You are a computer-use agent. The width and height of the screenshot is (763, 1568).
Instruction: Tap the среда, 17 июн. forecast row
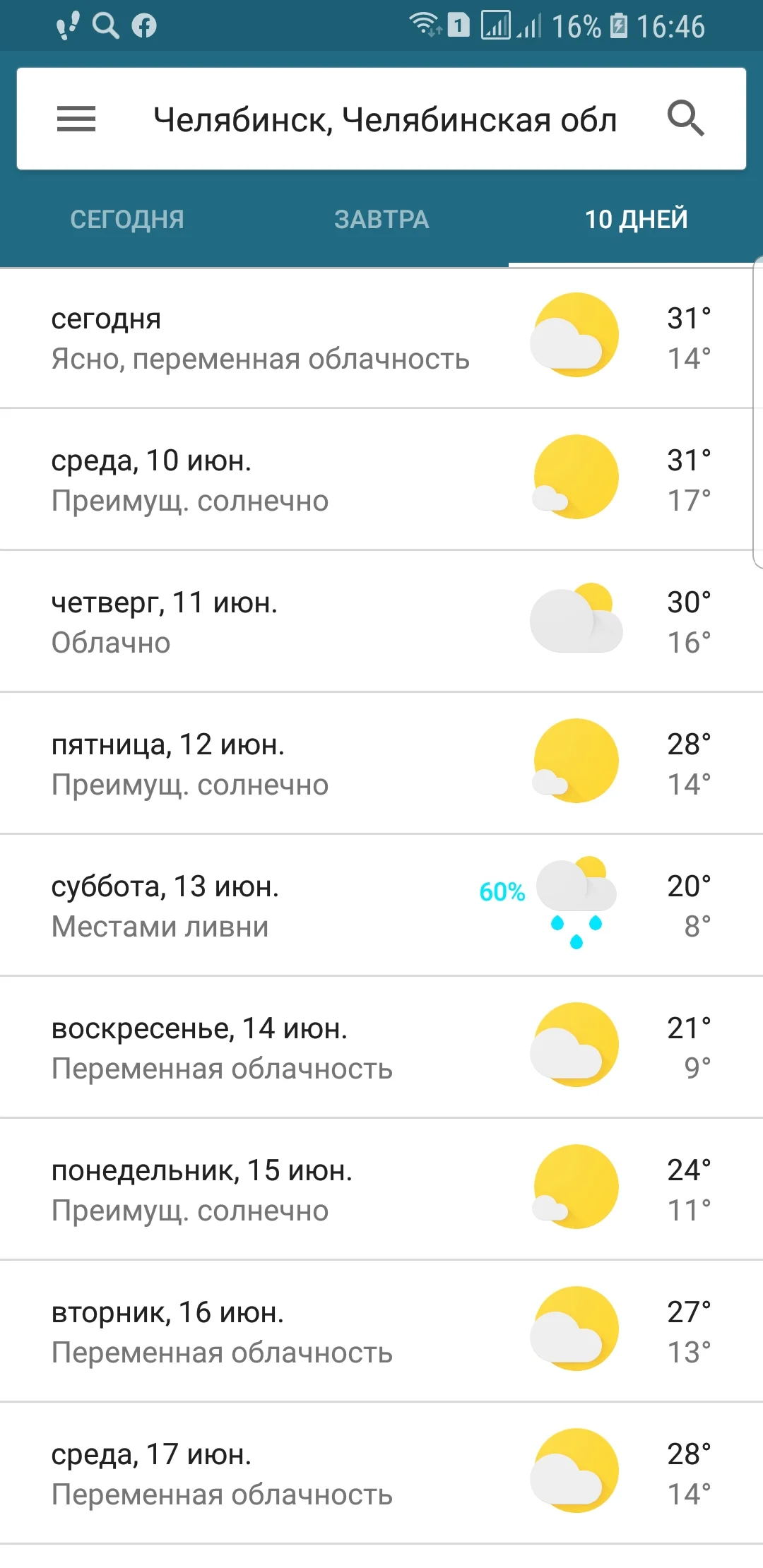click(x=283, y=1475)
